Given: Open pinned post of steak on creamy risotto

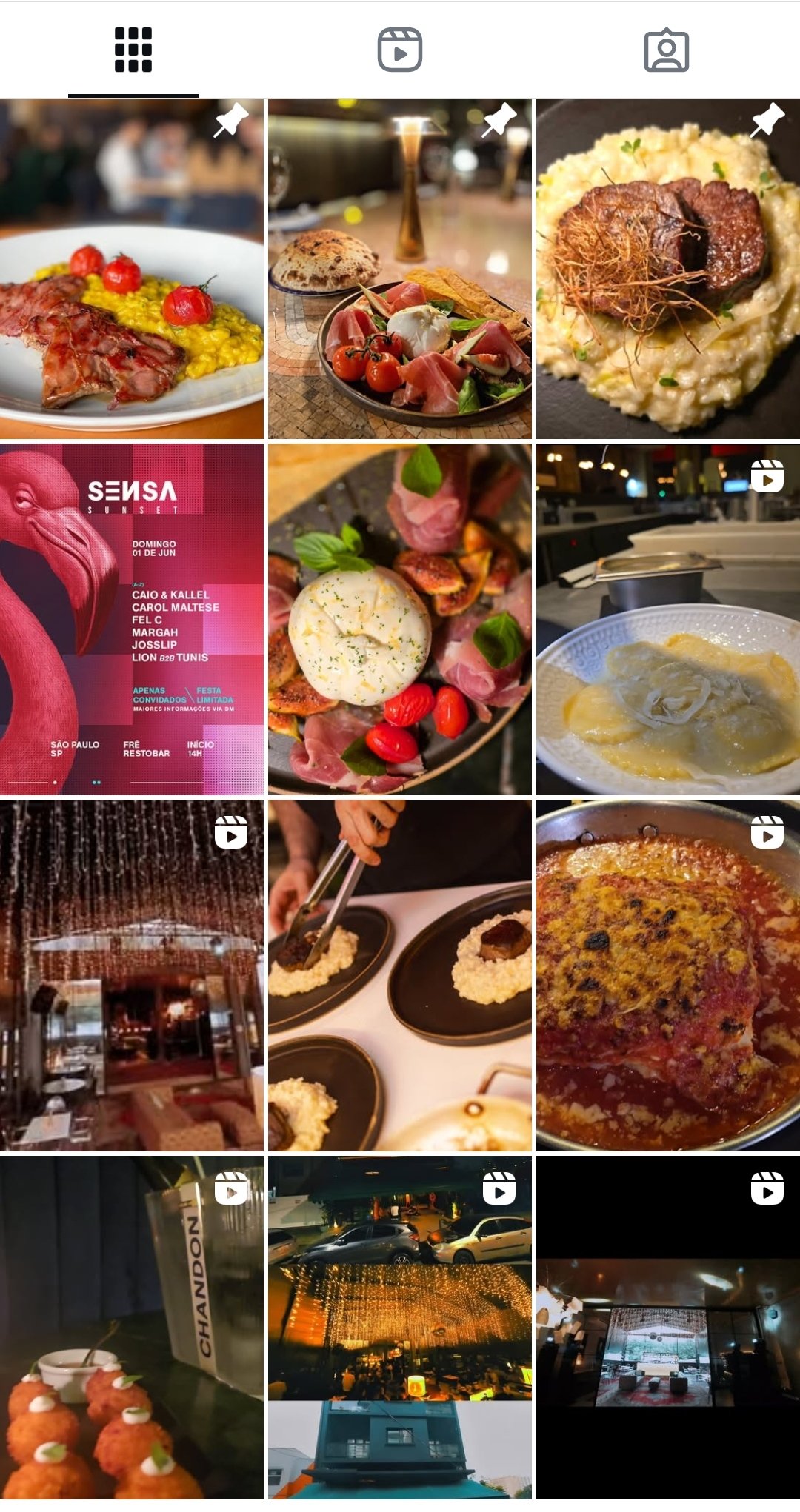Looking at the screenshot, I should coord(668,270).
